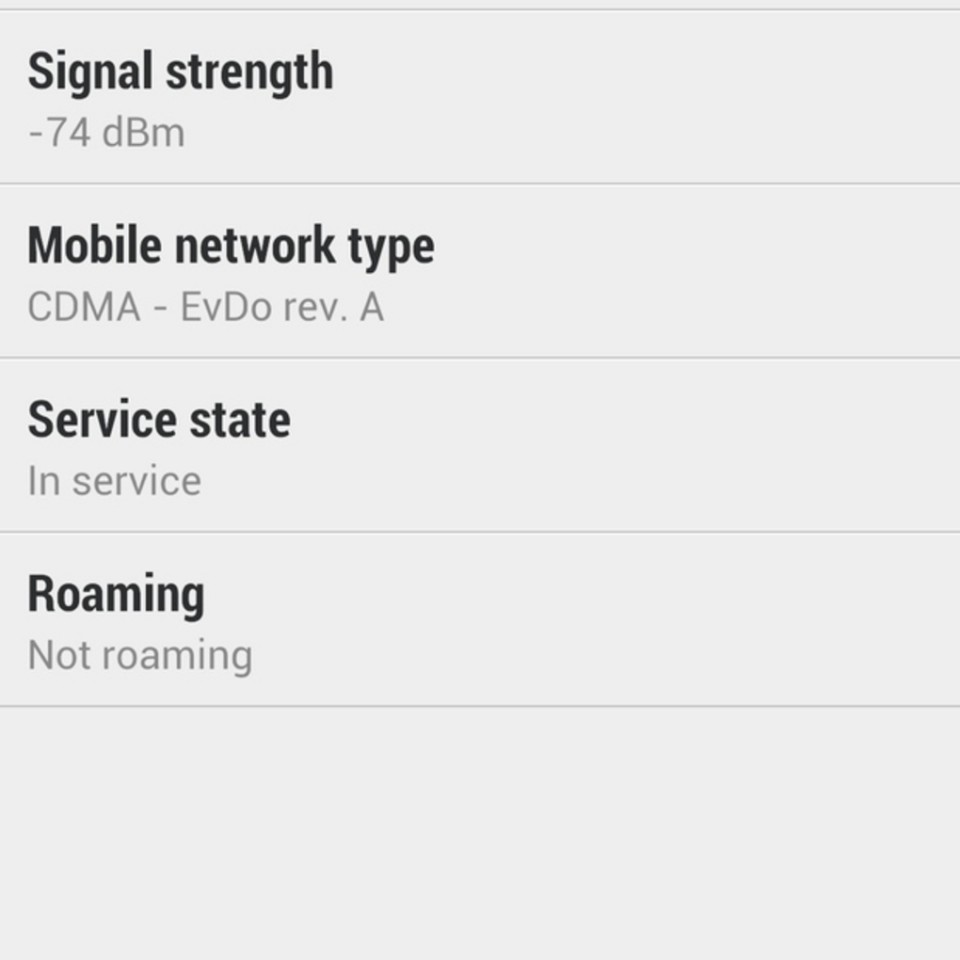The width and height of the screenshot is (960, 960).
Task: Choose the Roaming status row
Action: tap(480, 620)
